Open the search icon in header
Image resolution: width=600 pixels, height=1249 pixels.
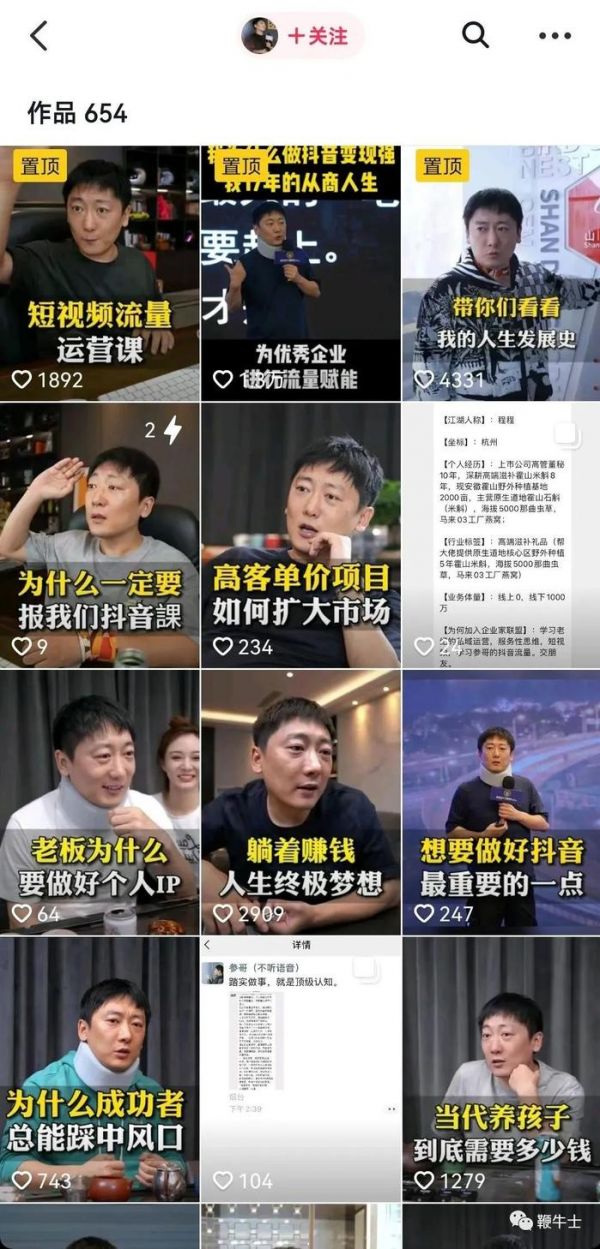475,36
